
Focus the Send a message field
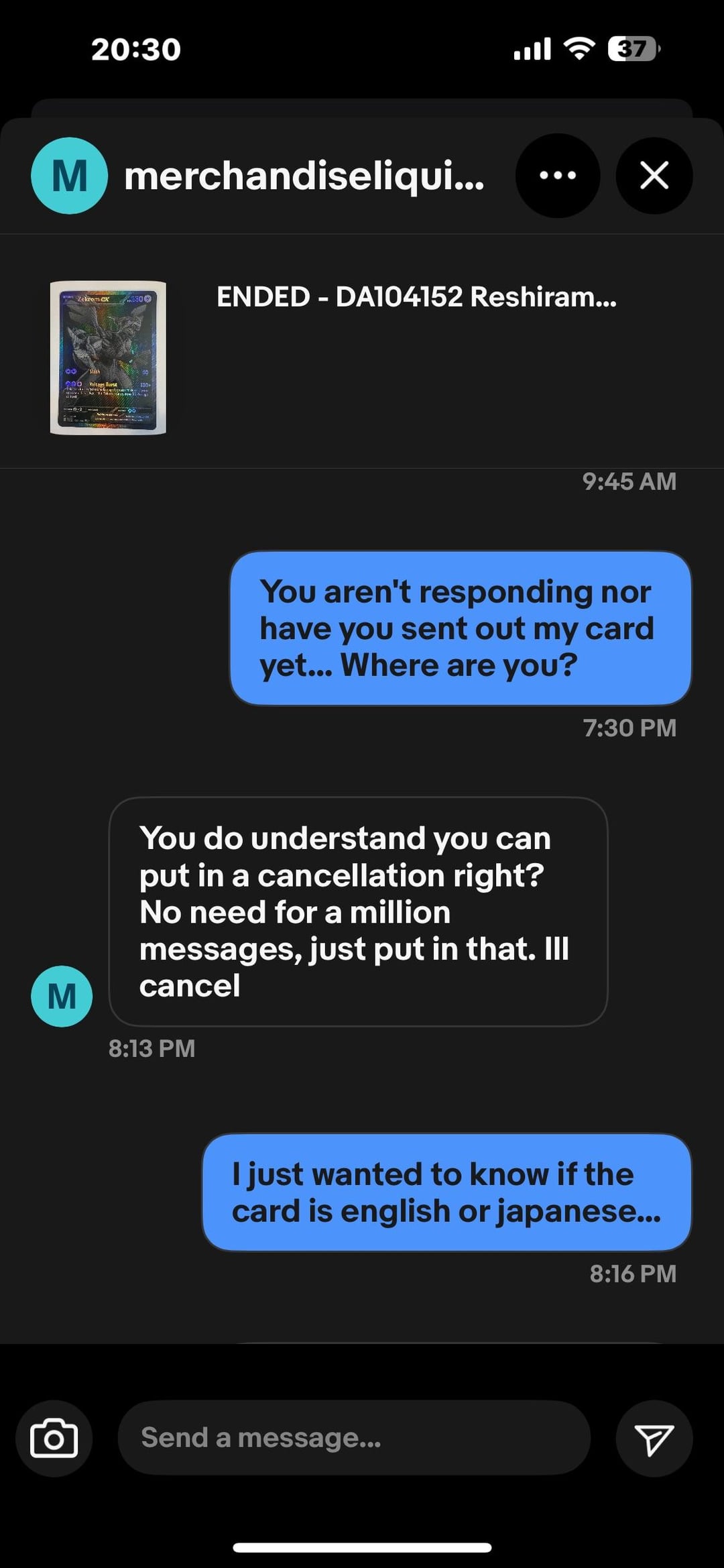coord(354,1437)
